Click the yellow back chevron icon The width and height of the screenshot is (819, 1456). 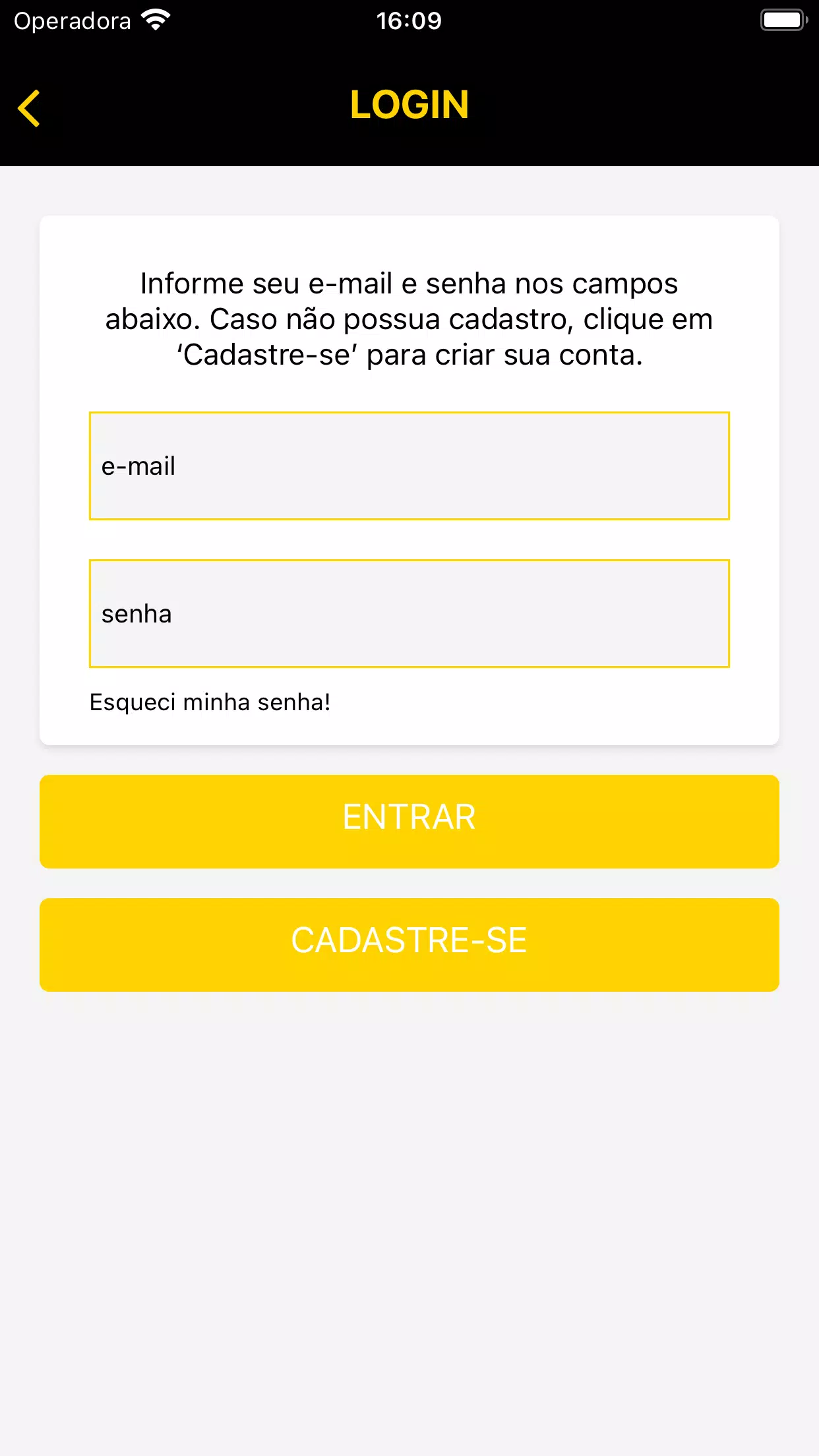click(x=29, y=107)
